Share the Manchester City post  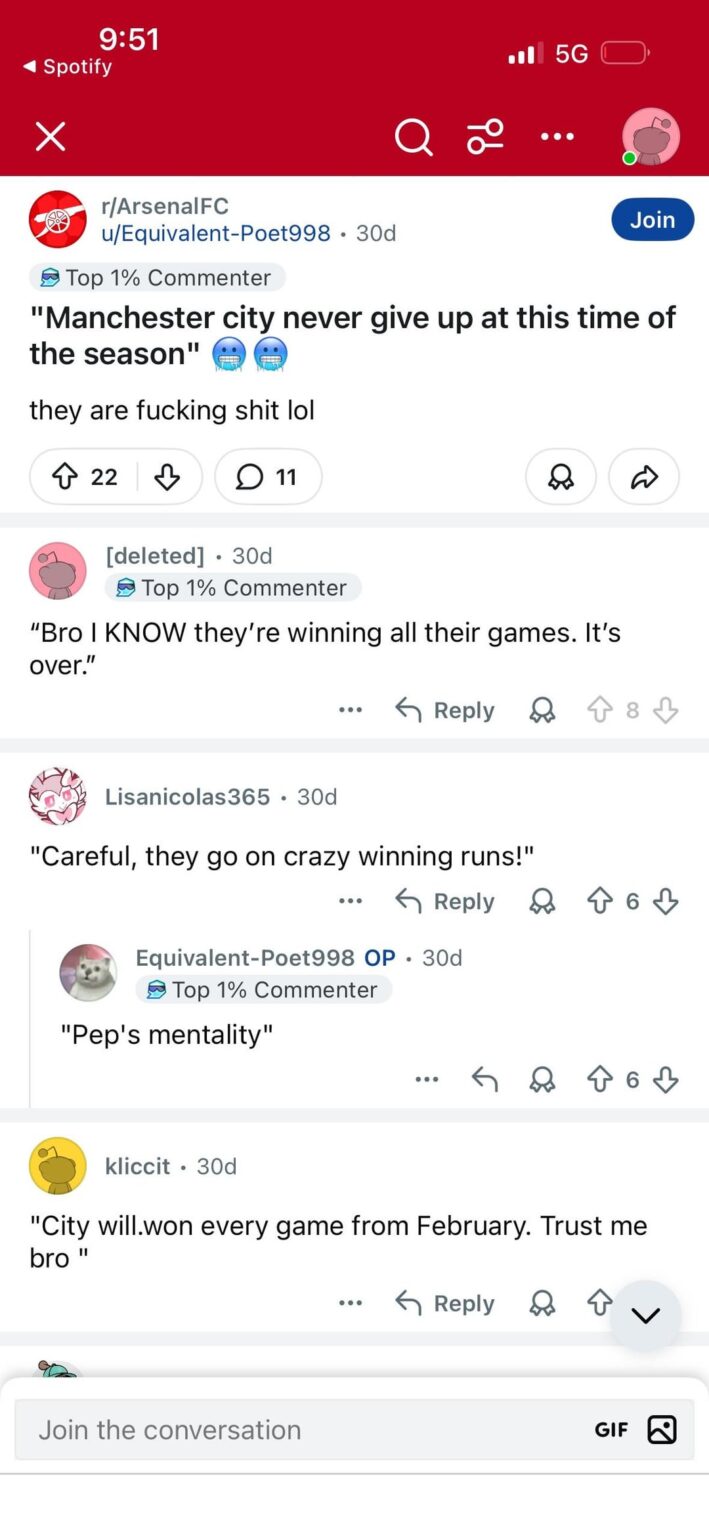tap(642, 477)
